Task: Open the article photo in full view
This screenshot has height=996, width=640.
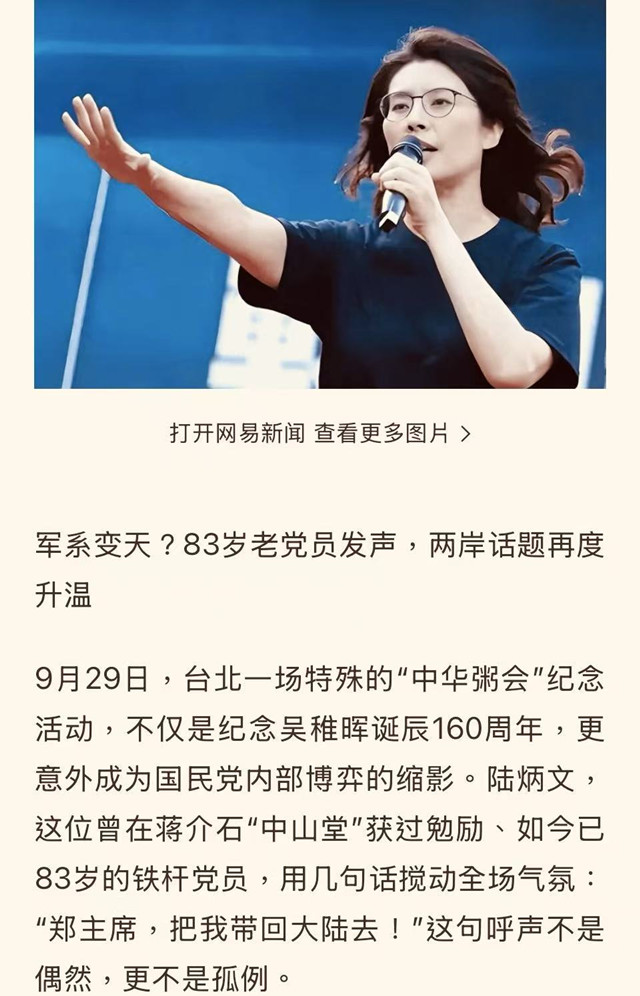Action: pyautogui.click(x=319, y=195)
